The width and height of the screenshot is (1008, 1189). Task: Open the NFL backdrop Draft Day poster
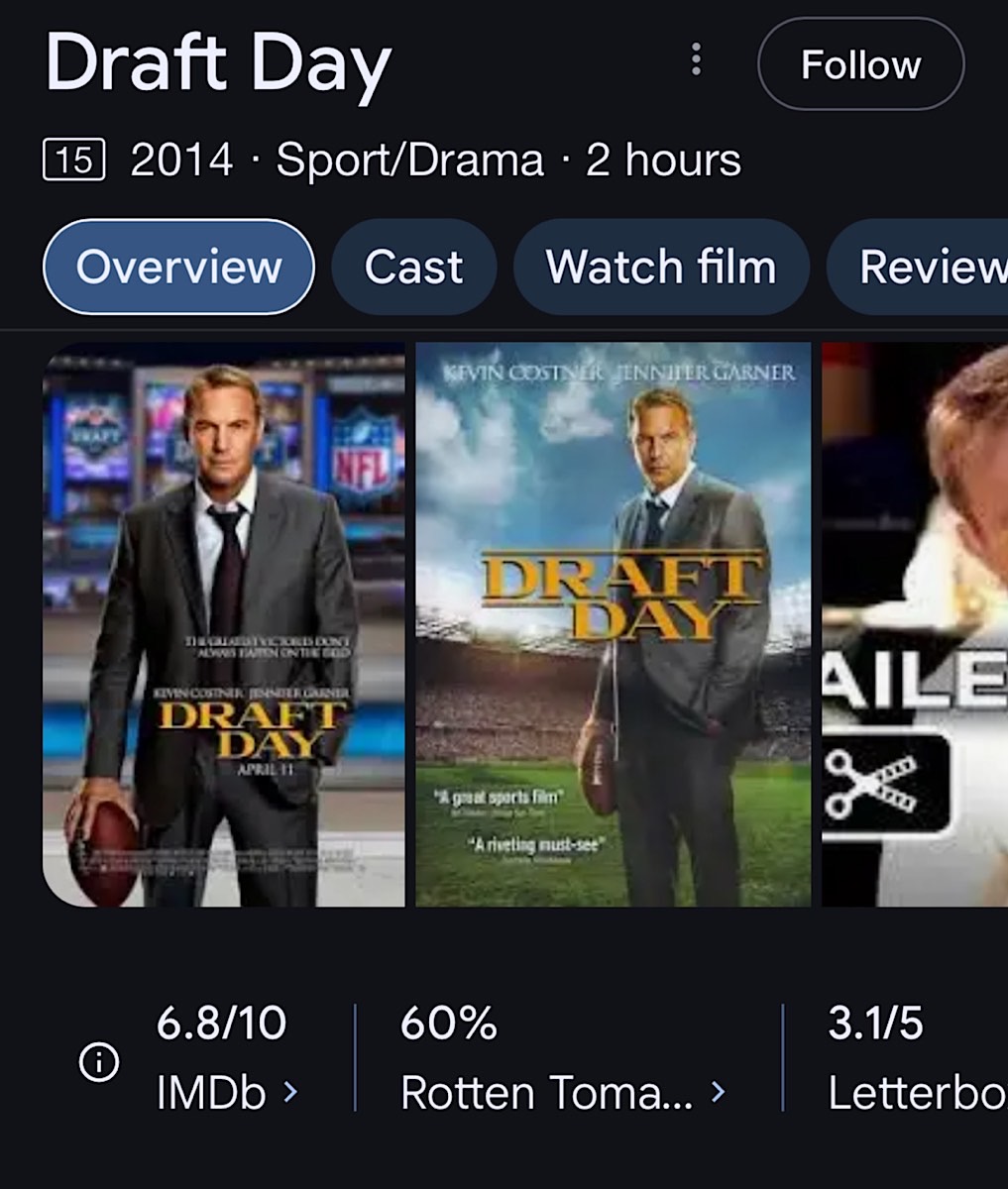224,624
